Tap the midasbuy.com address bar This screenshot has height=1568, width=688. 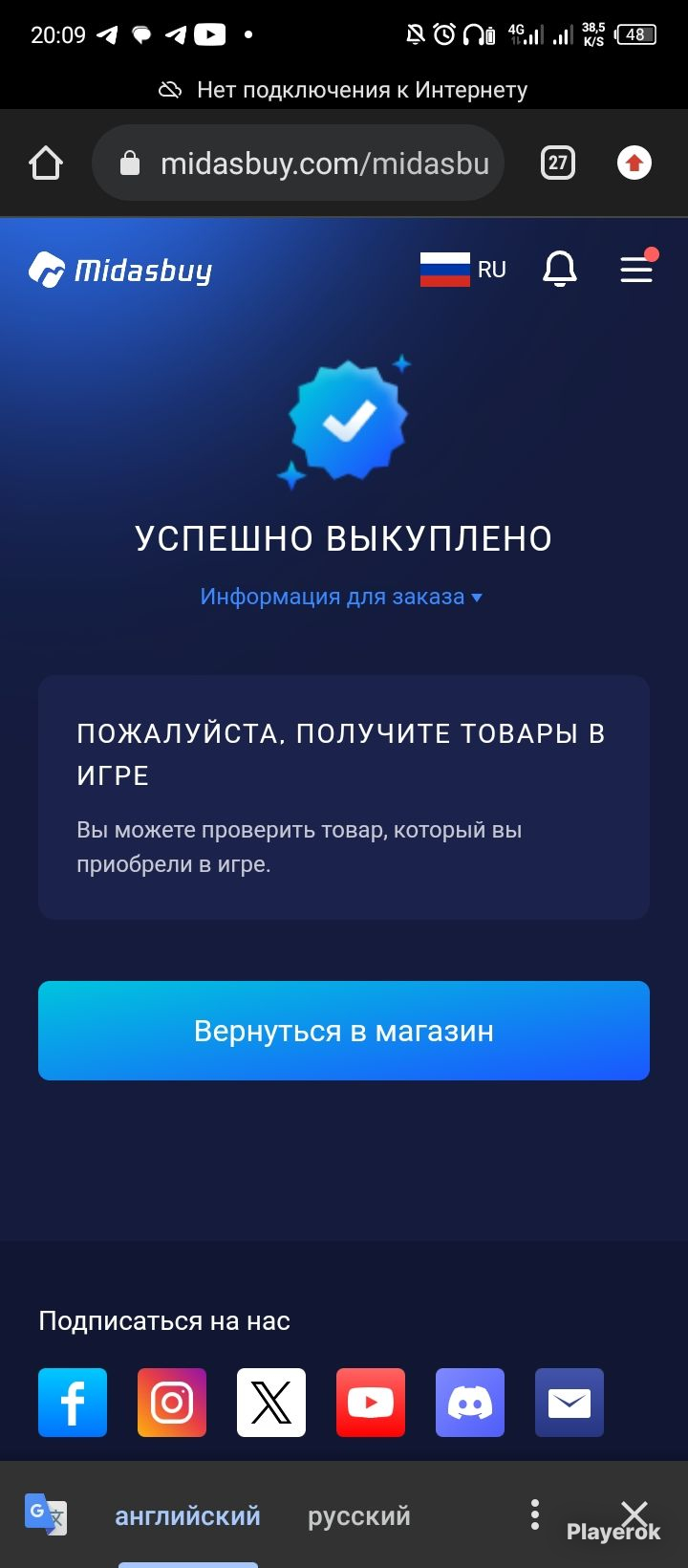(298, 163)
